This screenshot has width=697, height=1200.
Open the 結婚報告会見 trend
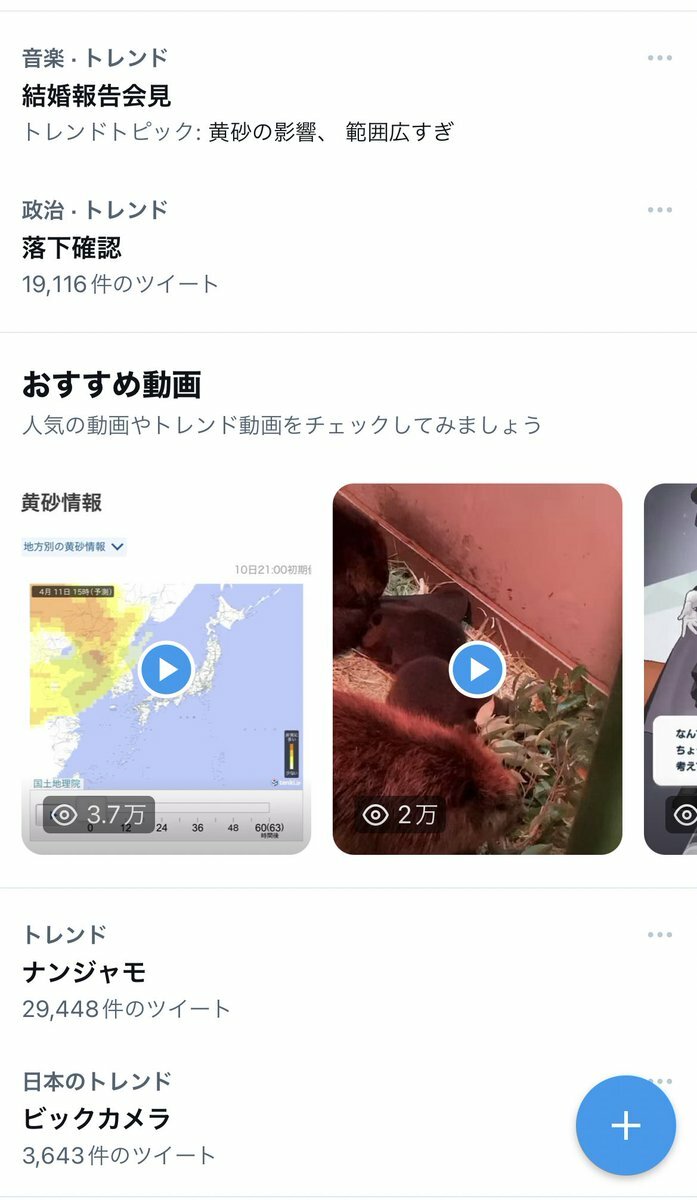[97, 95]
